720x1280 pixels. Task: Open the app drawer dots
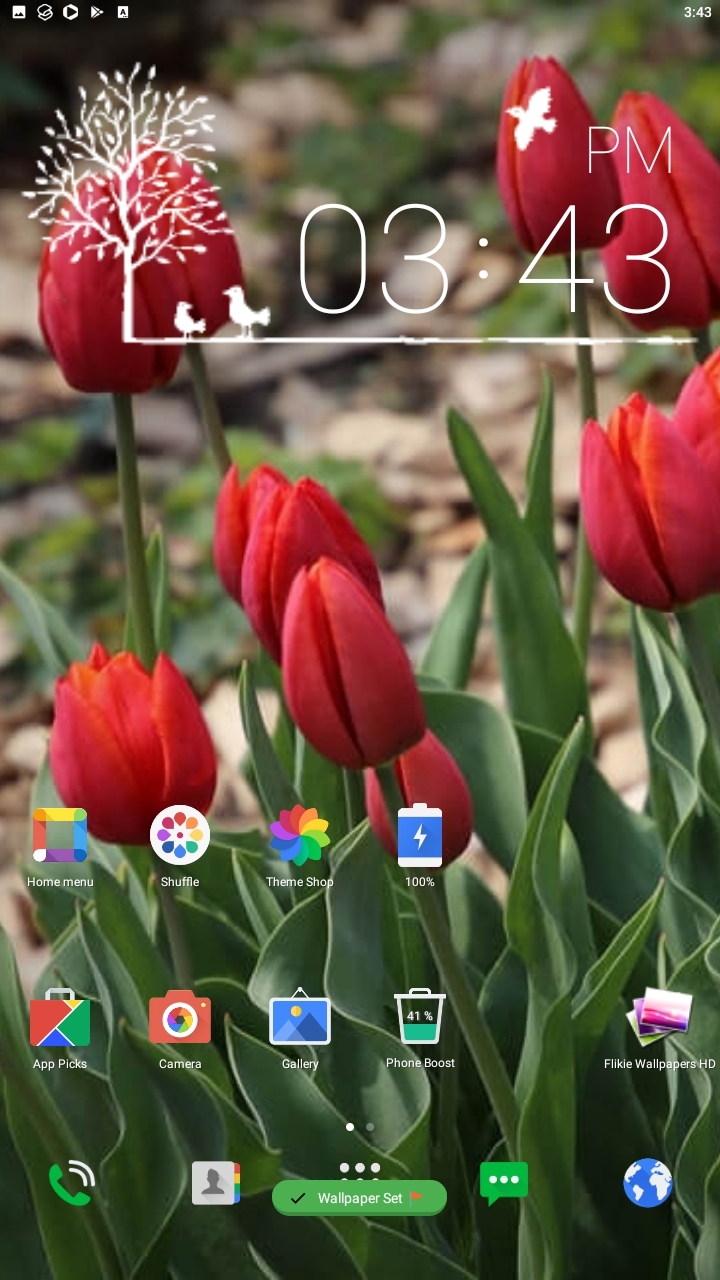coord(360,1168)
